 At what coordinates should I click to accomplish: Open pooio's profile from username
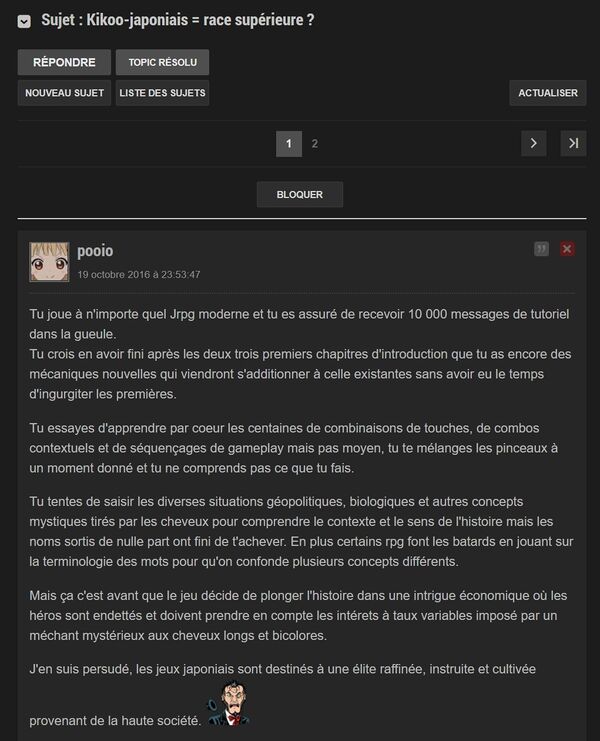coord(95,251)
